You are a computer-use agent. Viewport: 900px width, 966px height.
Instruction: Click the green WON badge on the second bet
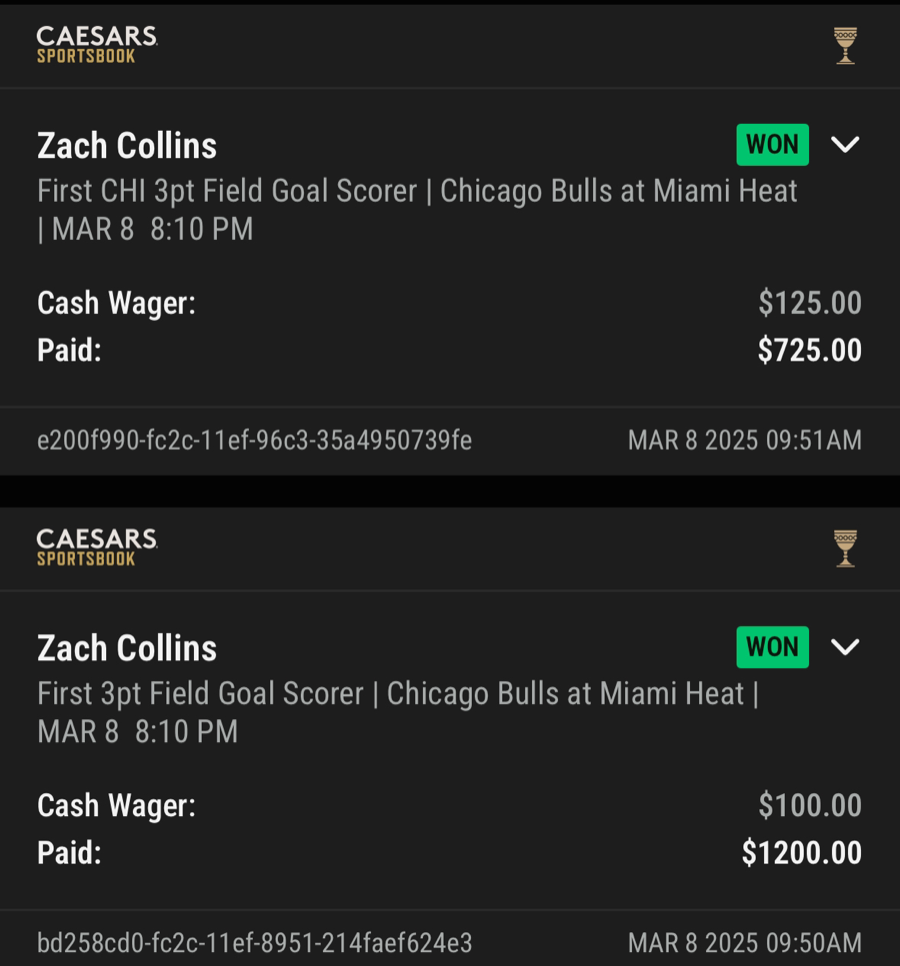(x=772, y=647)
